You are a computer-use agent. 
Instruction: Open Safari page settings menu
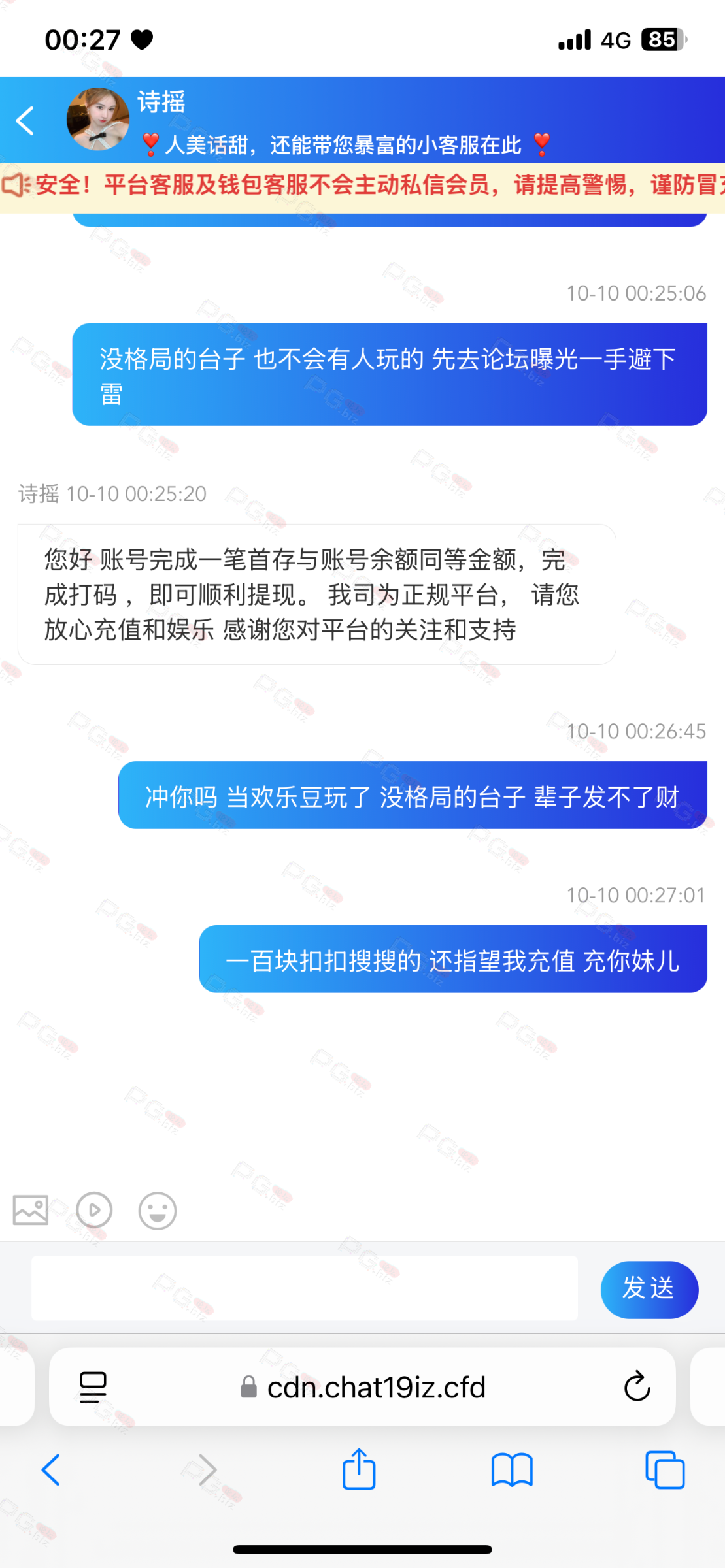pyautogui.click(x=93, y=1387)
